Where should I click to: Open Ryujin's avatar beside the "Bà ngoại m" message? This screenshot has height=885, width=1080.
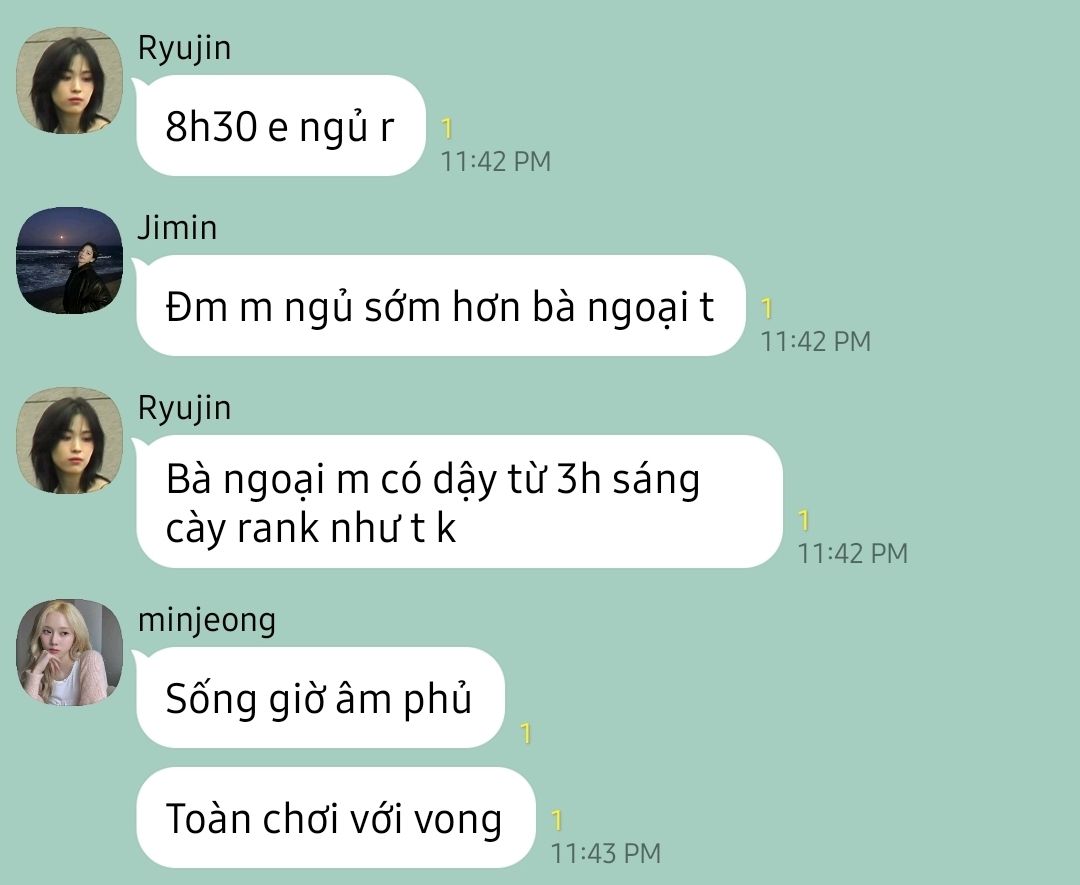(69, 441)
